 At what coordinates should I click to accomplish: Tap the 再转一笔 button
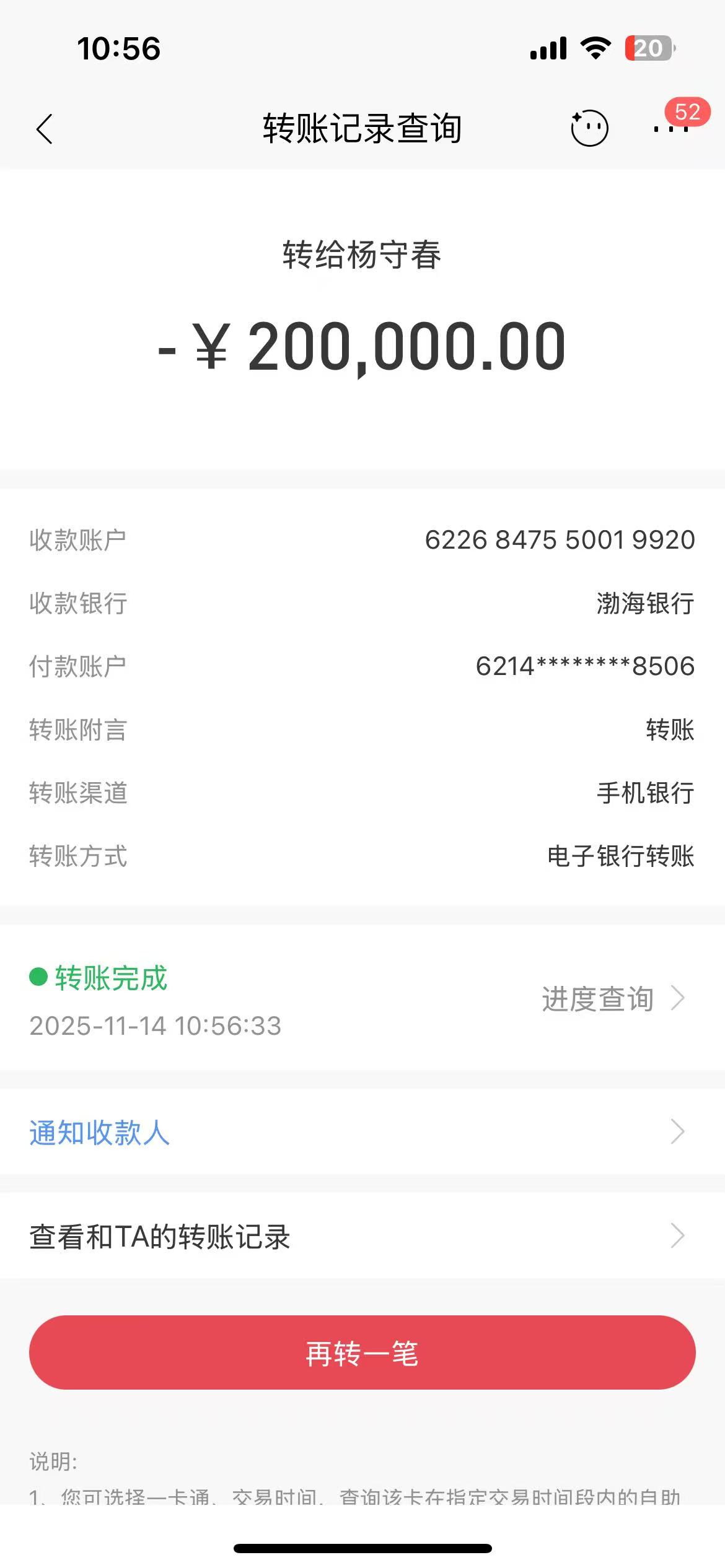[362, 1352]
